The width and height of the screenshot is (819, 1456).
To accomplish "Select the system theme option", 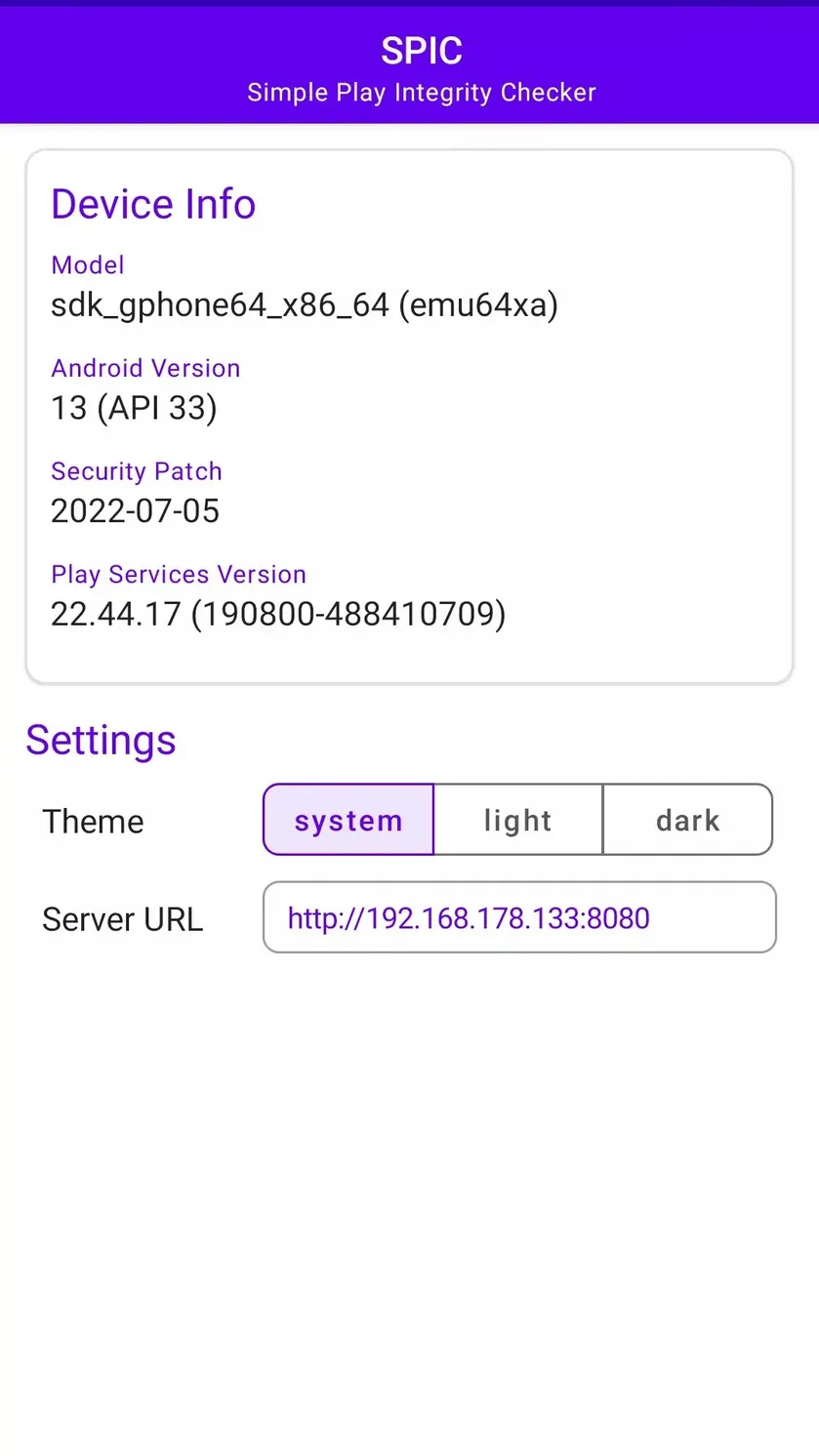I will coord(348,820).
